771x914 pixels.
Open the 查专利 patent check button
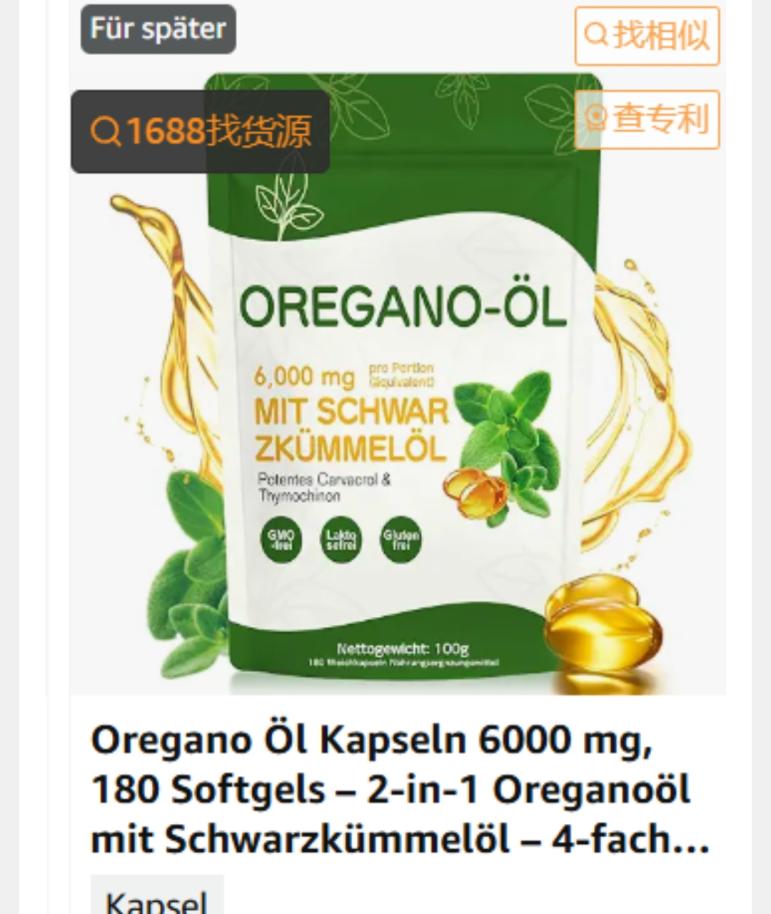(x=647, y=120)
